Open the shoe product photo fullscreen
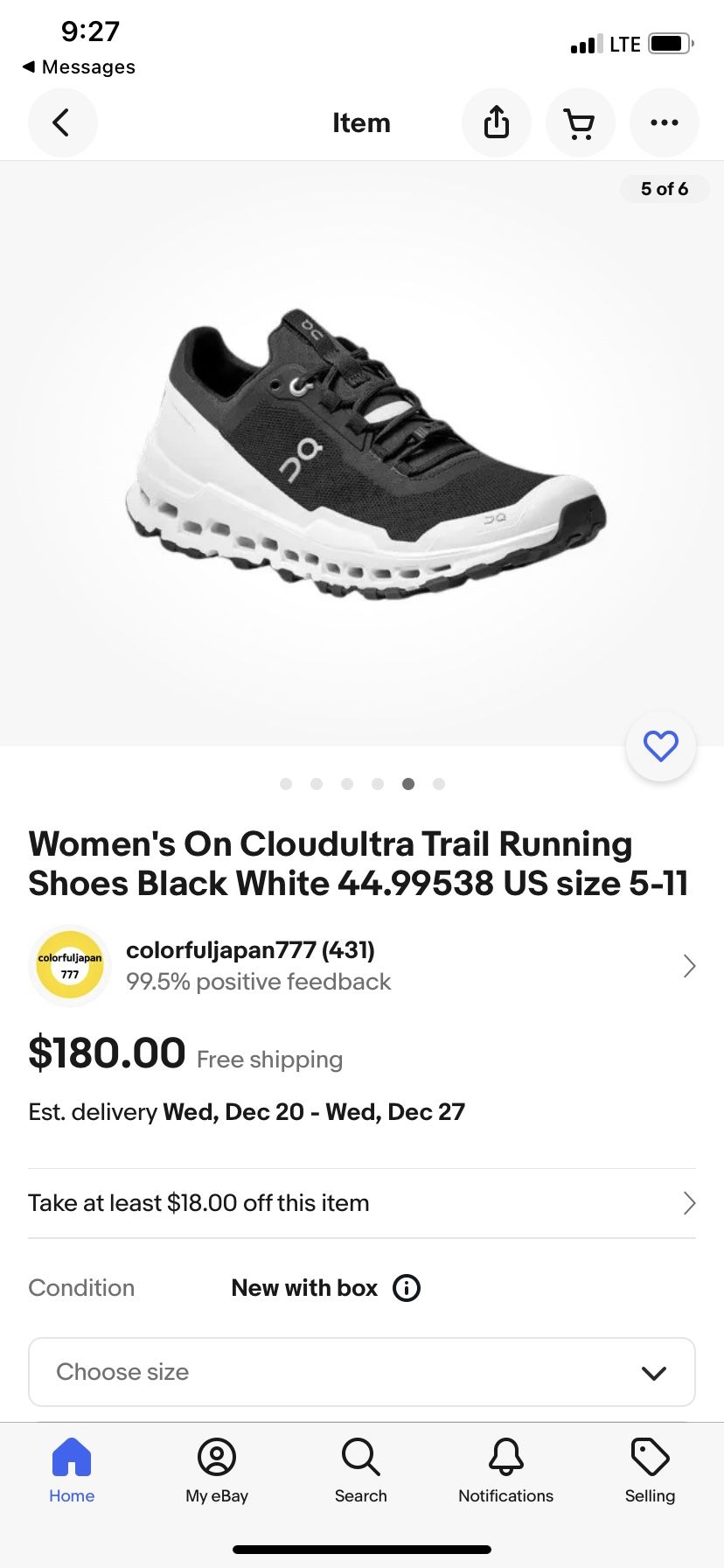Image resolution: width=724 pixels, height=1568 pixels. pyautogui.click(x=362, y=453)
